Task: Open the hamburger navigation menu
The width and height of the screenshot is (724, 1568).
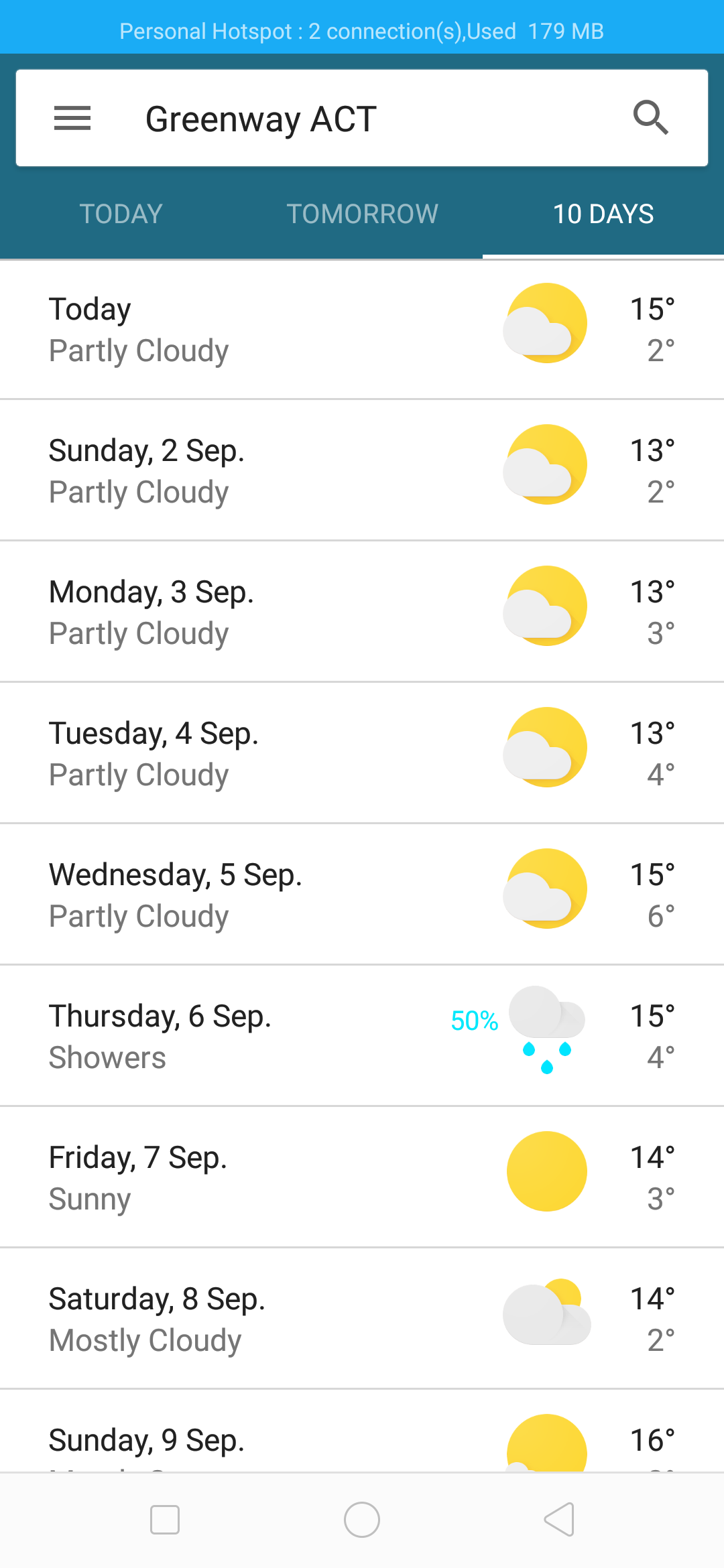Action: pyautogui.click(x=72, y=119)
